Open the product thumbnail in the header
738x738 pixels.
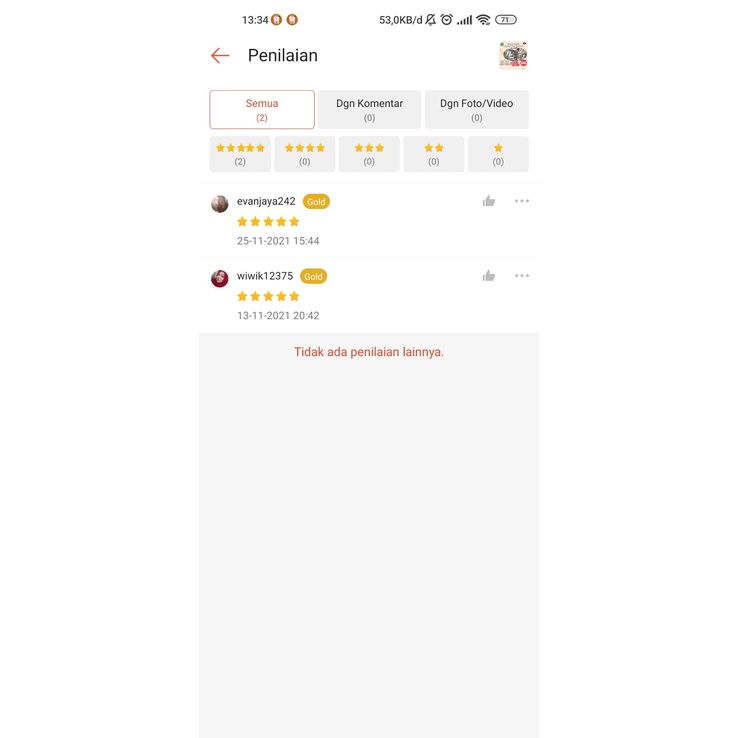click(x=513, y=55)
